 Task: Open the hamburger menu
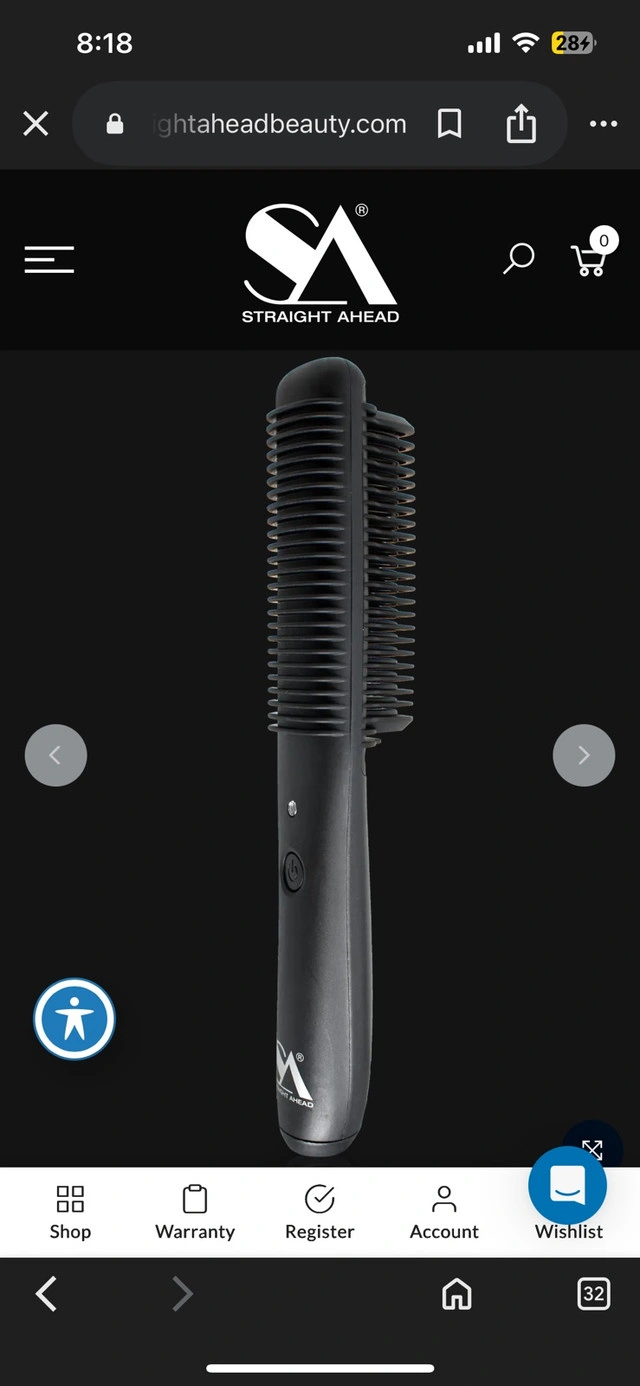tap(50, 260)
